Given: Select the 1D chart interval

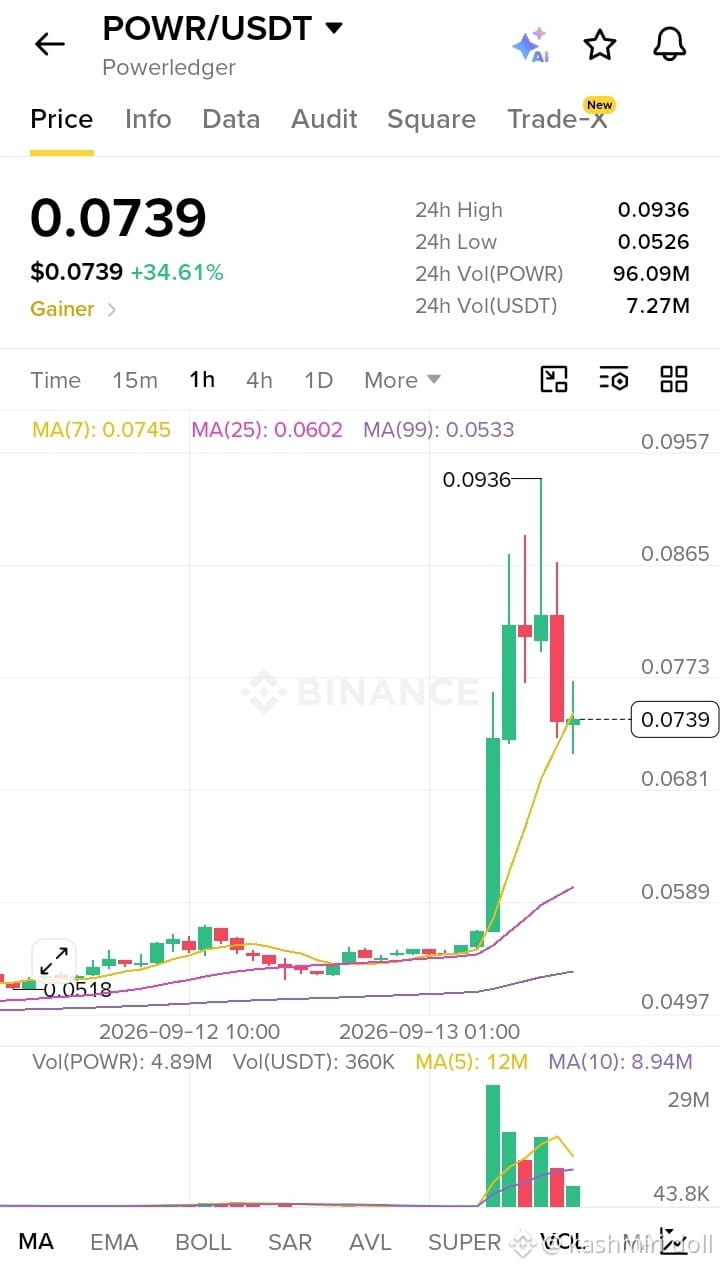Looking at the screenshot, I should (318, 380).
